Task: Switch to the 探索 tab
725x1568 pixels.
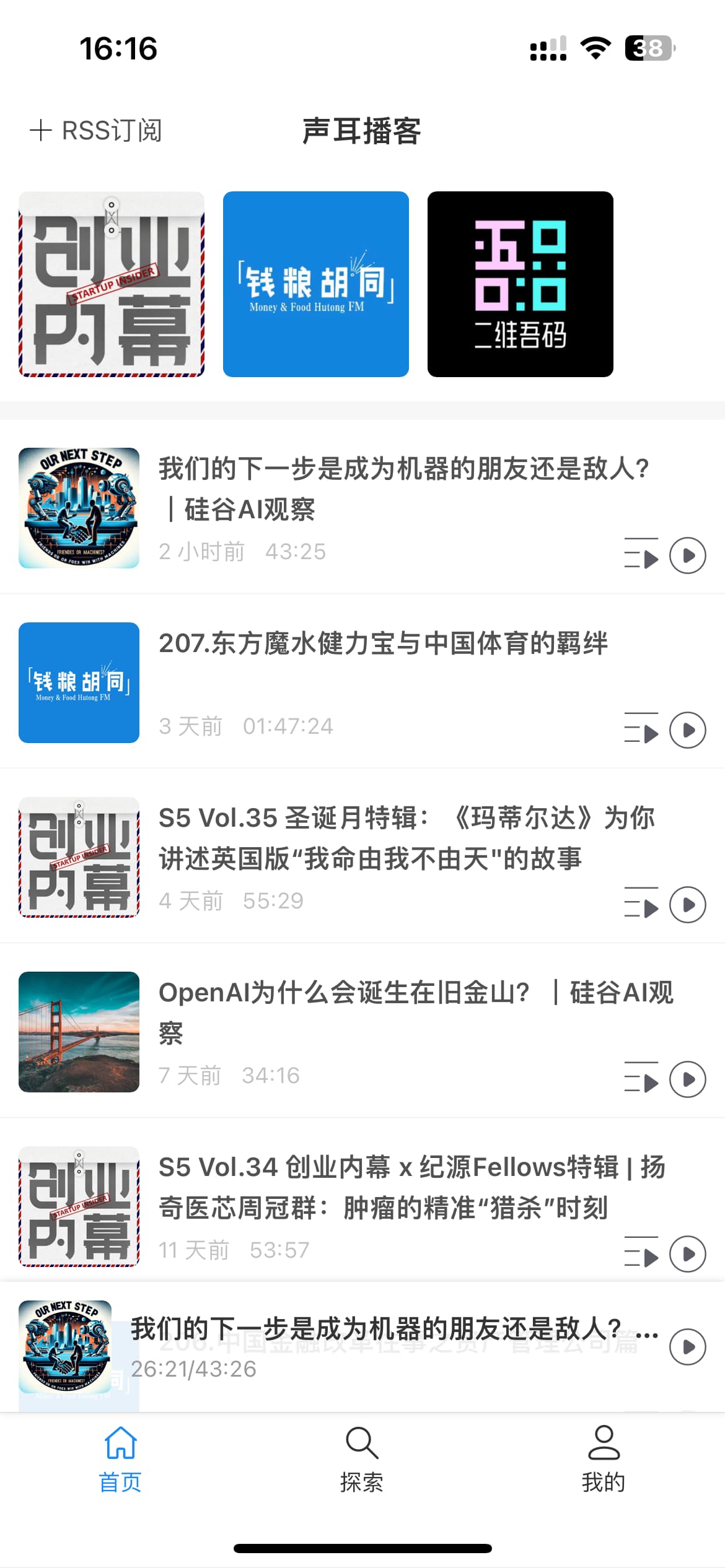Action: (362, 1458)
